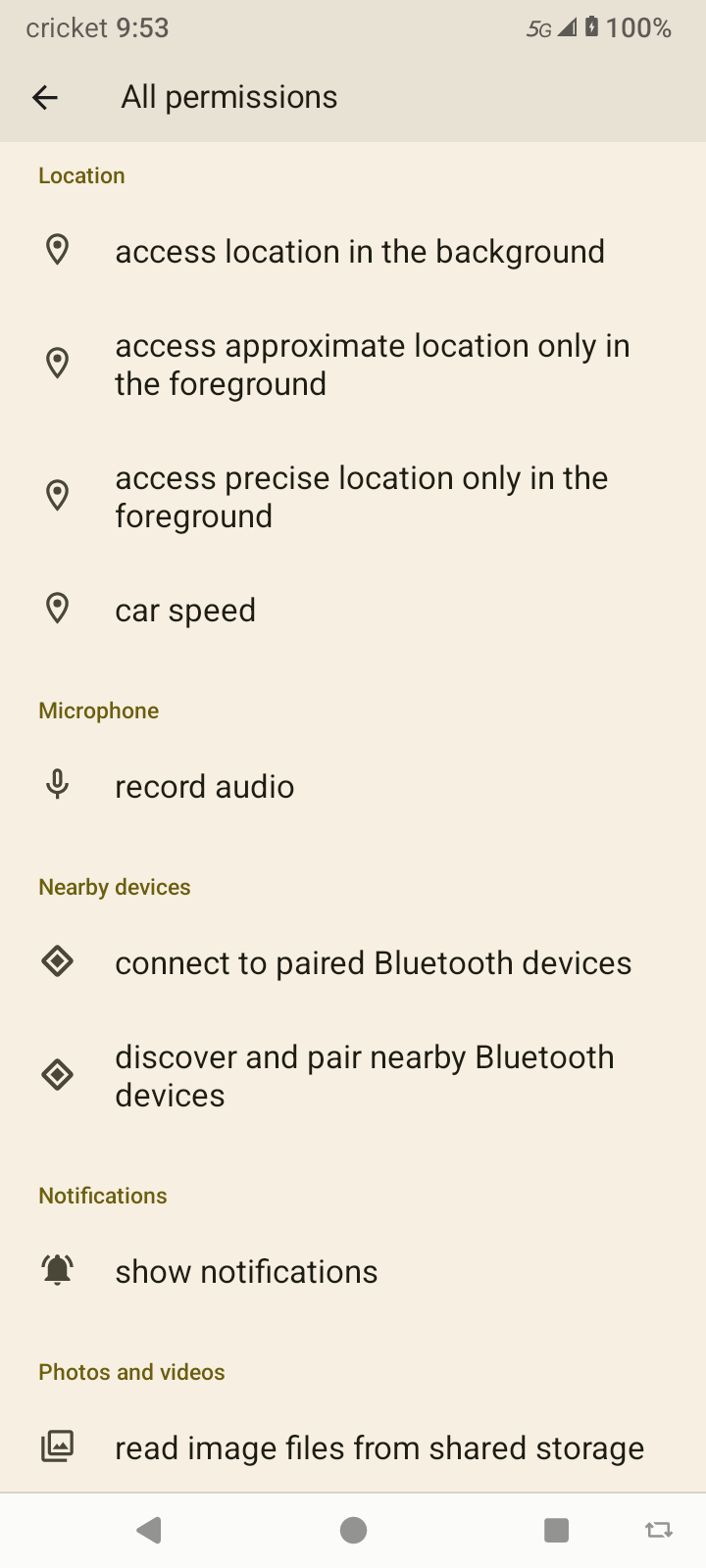Viewport: 706px width, 1568px height.
Task: Select discover and pair nearby Bluetooth devices
Action: pos(364,1076)
